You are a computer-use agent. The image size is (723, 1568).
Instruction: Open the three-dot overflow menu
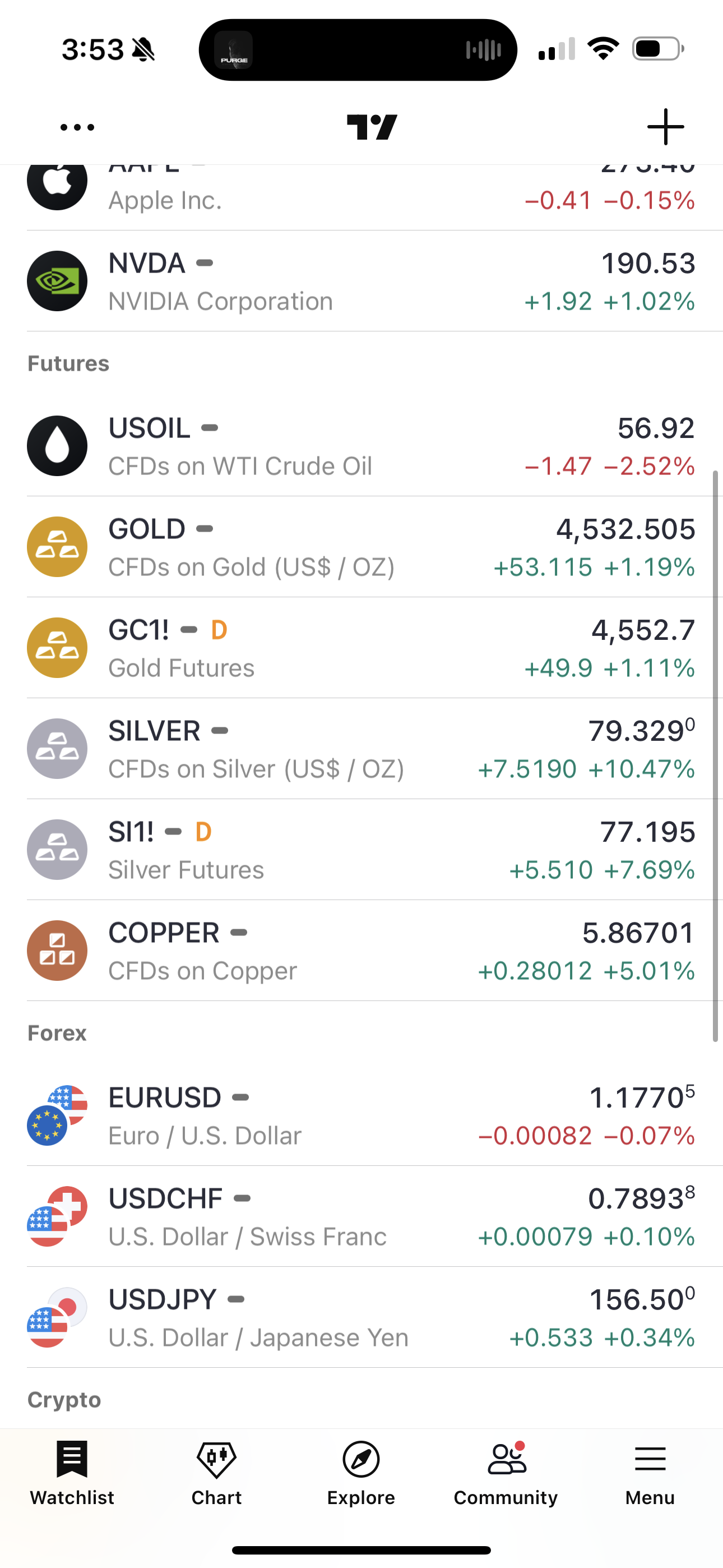click(77, 127)
